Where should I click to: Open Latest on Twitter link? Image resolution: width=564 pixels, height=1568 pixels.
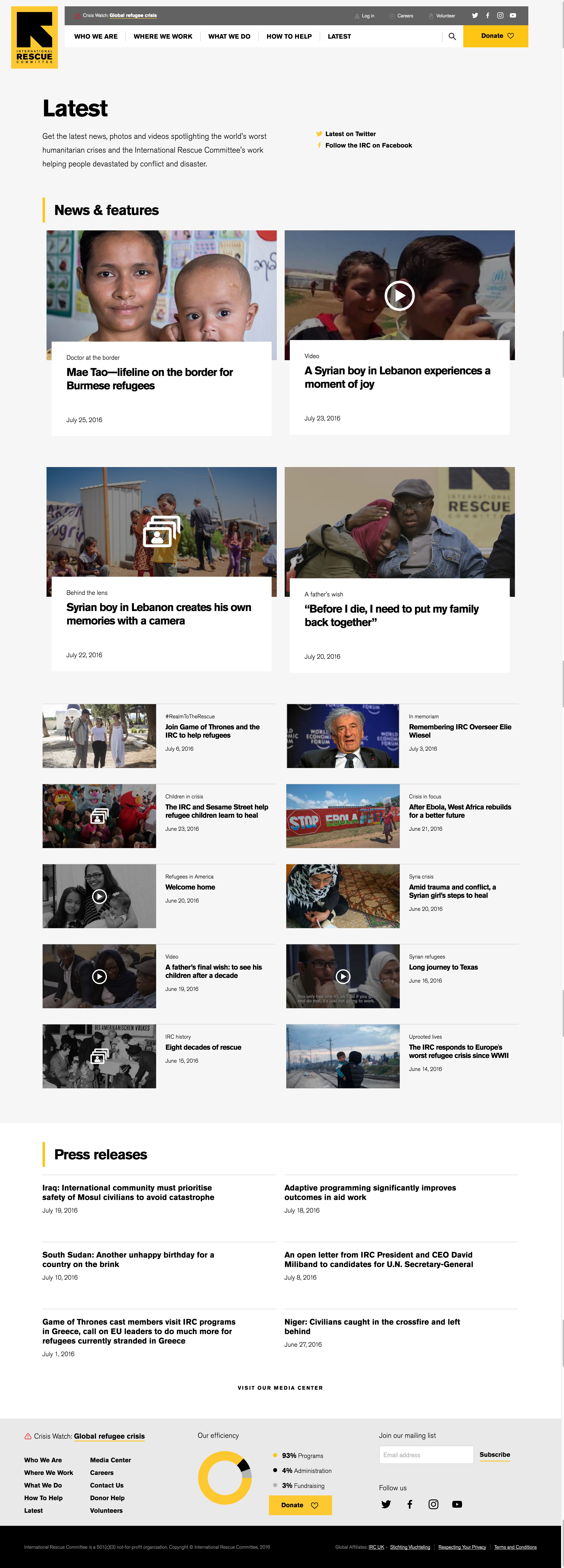pos(350,134)
